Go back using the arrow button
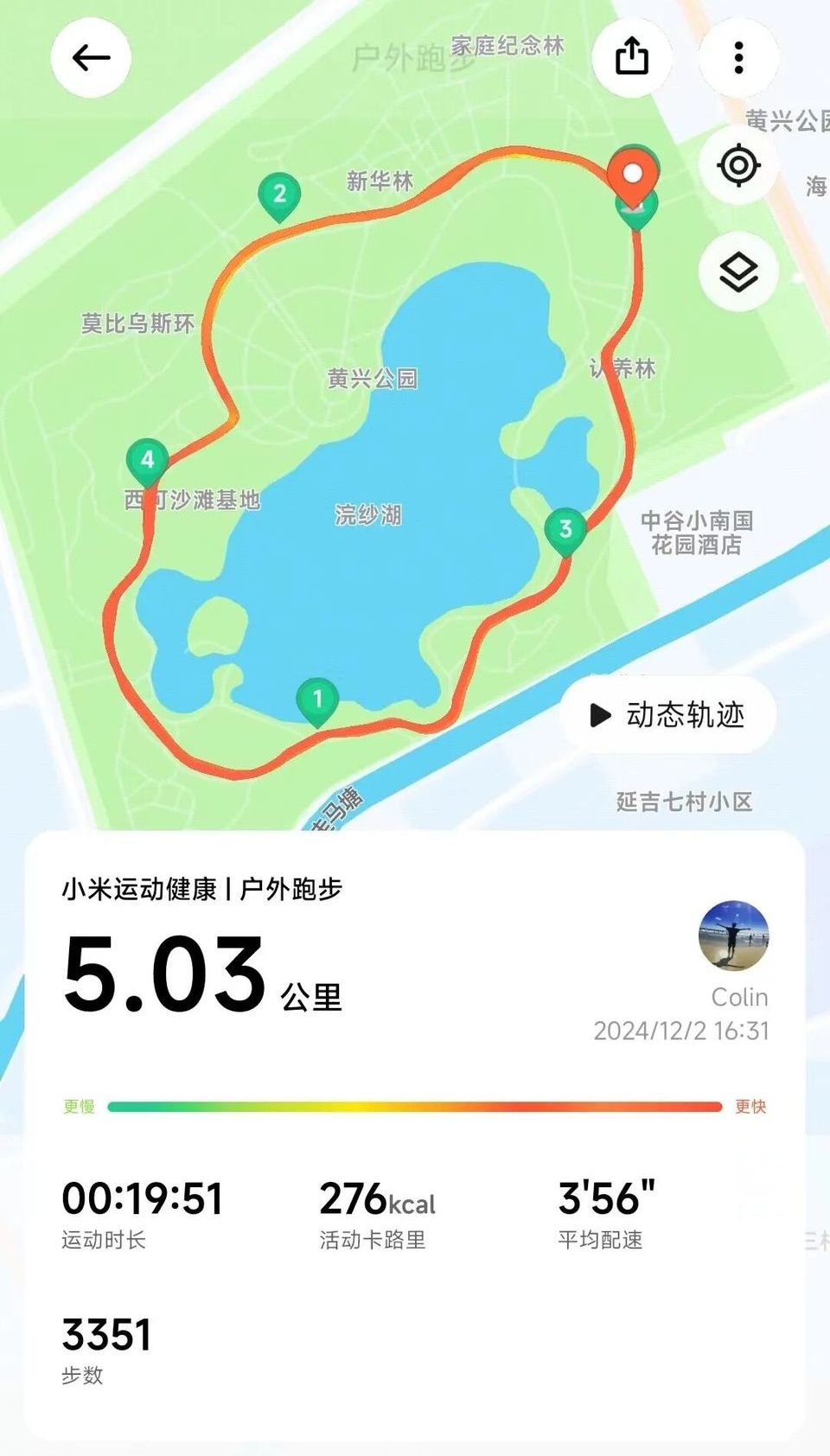830x1456 pixels. [x=91, y=58]
